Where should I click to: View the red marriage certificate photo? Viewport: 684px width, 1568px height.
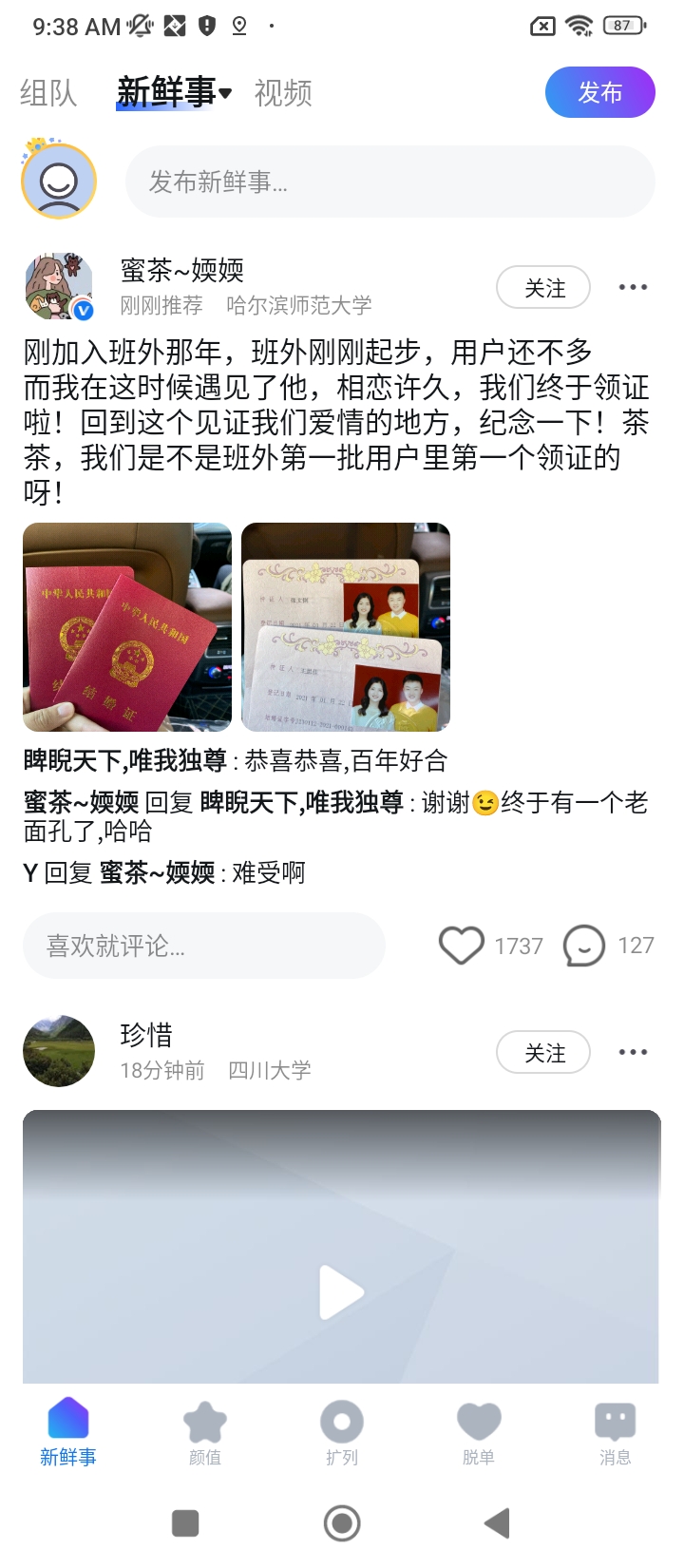coord(127,627)
